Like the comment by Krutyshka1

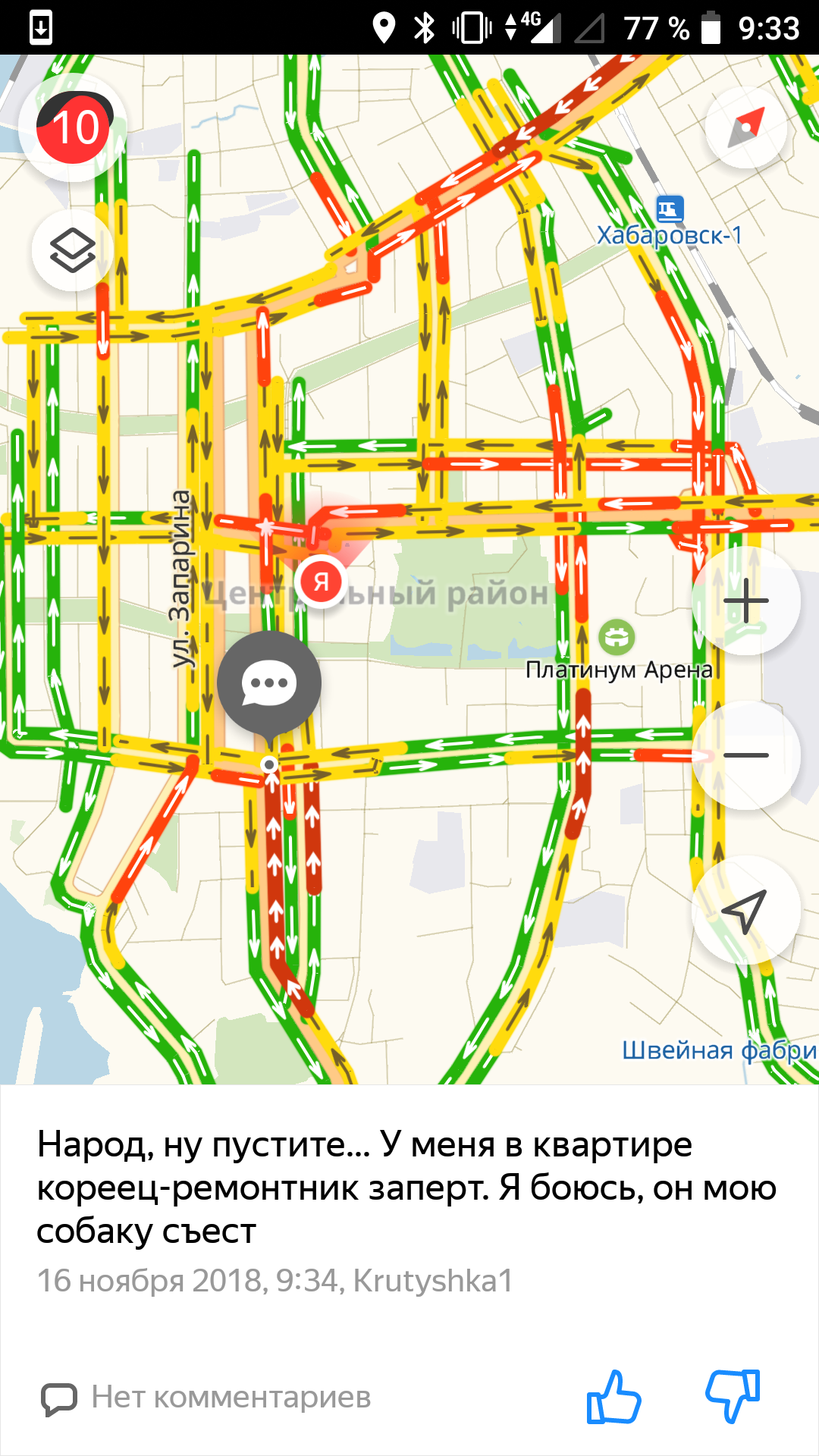613,1396
